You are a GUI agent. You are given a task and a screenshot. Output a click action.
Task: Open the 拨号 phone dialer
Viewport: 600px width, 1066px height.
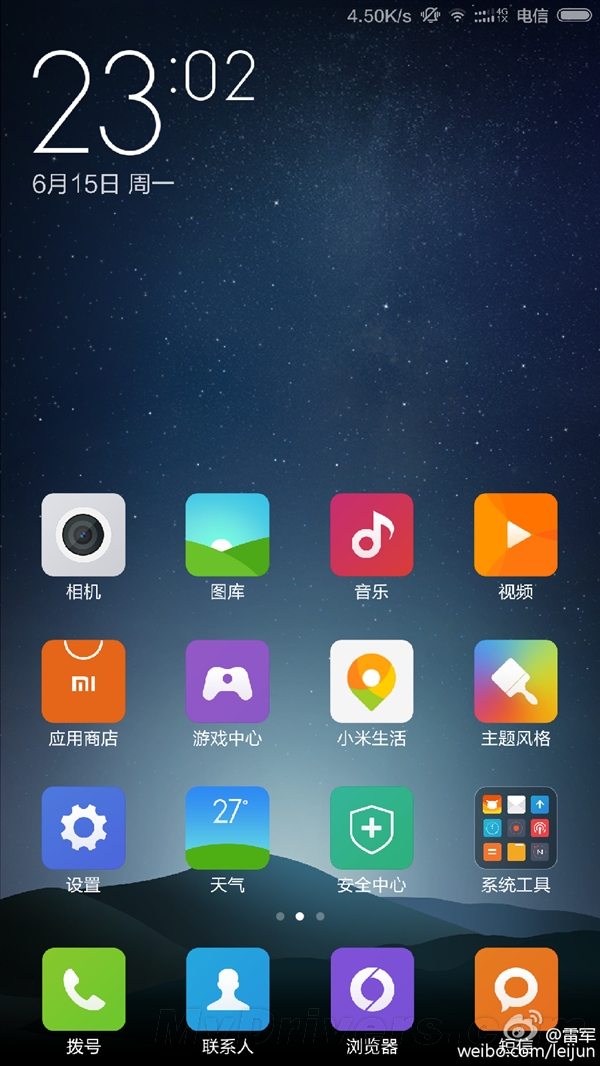point(83,989)
